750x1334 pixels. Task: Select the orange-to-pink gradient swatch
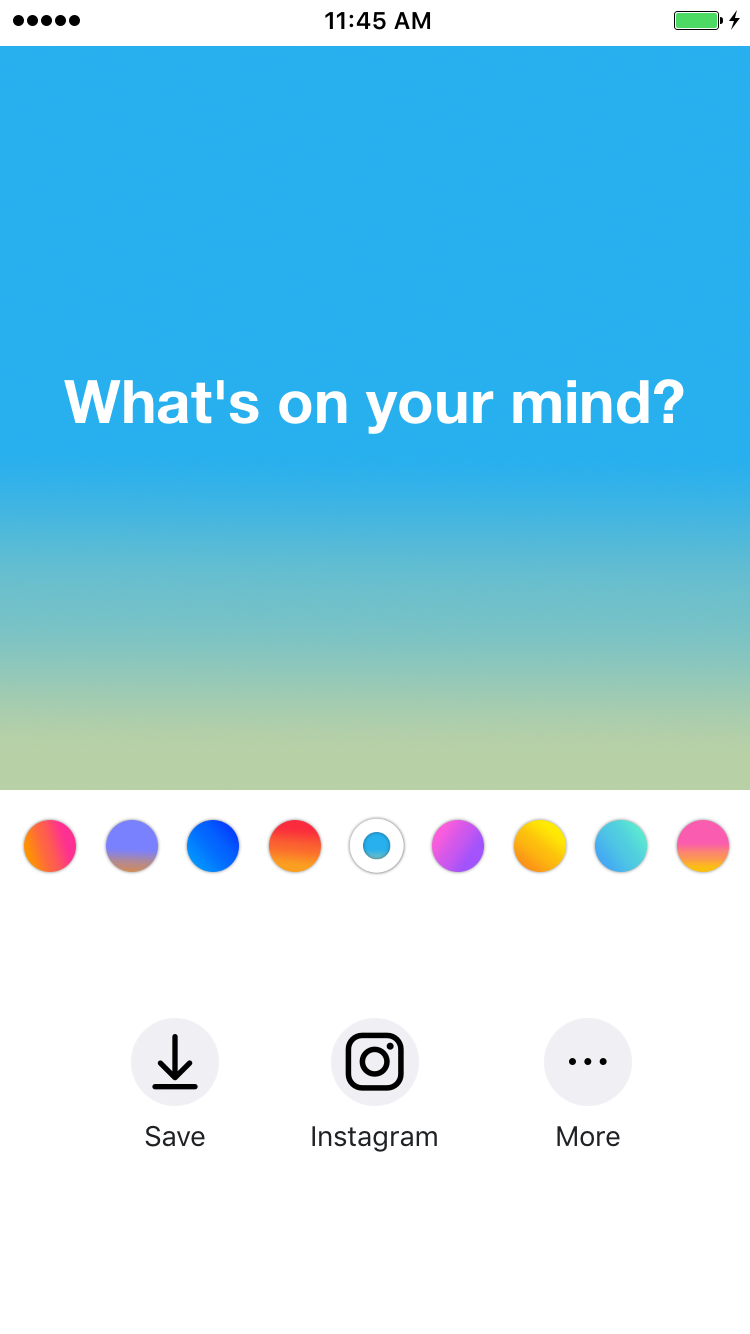[50, 846]
